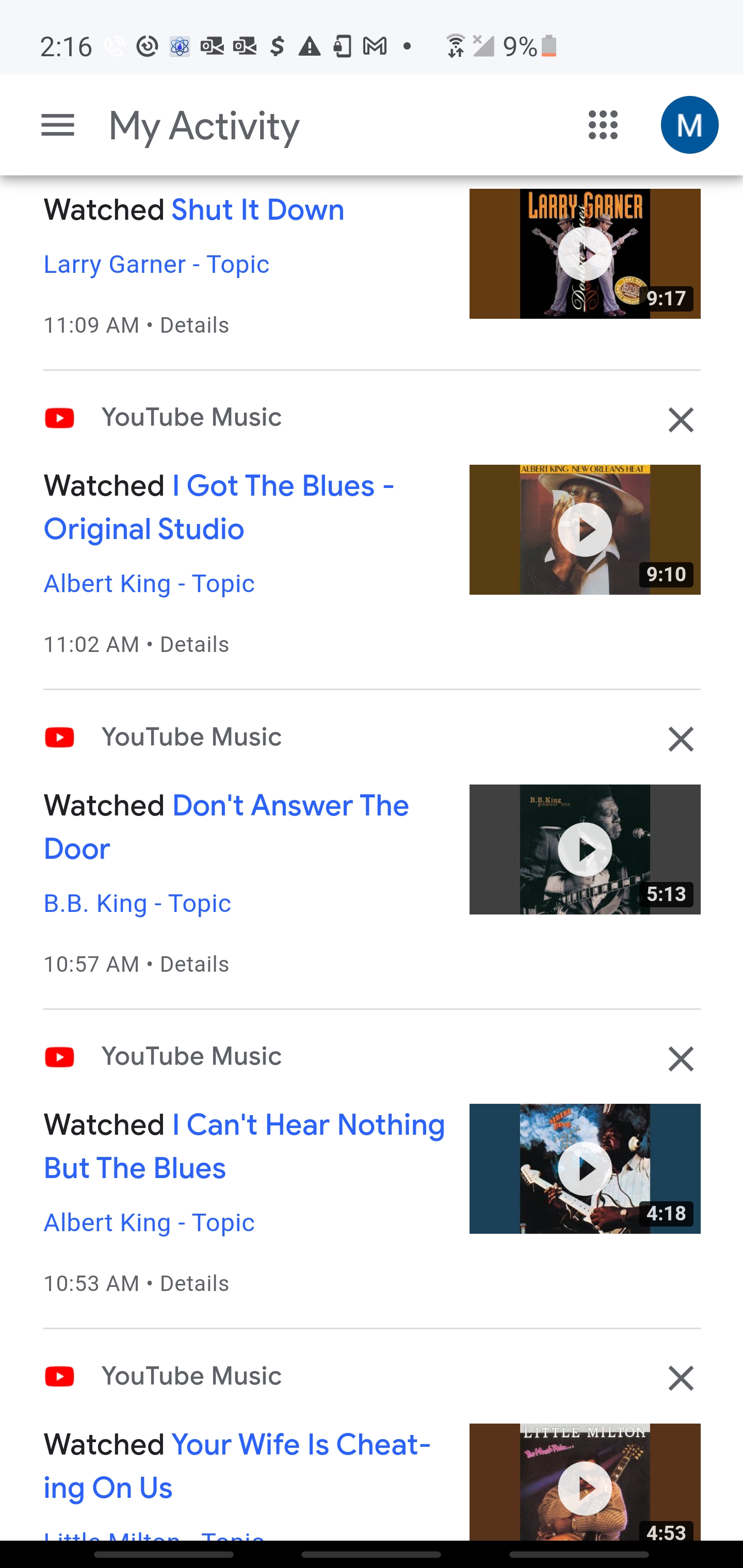
Task: View Details for the 11:02 AM activity
Action: 195,645
